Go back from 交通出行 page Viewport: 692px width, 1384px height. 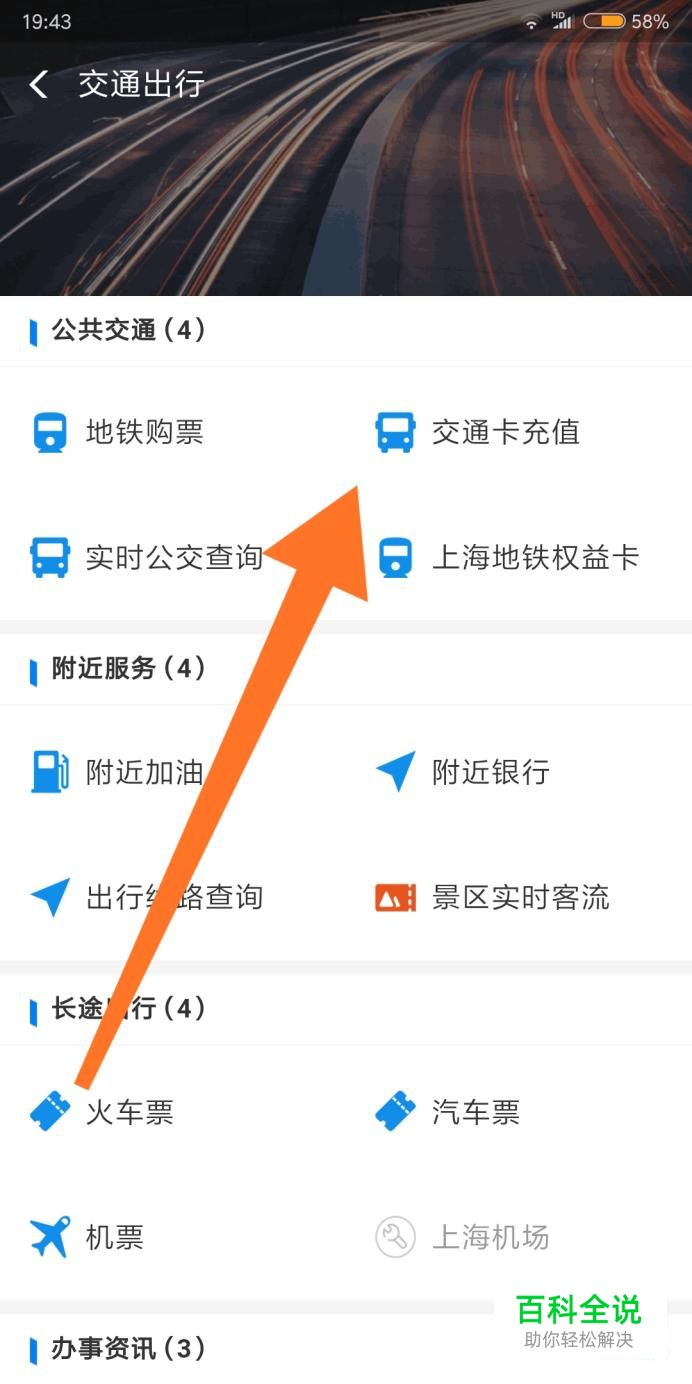coord(39,84)
